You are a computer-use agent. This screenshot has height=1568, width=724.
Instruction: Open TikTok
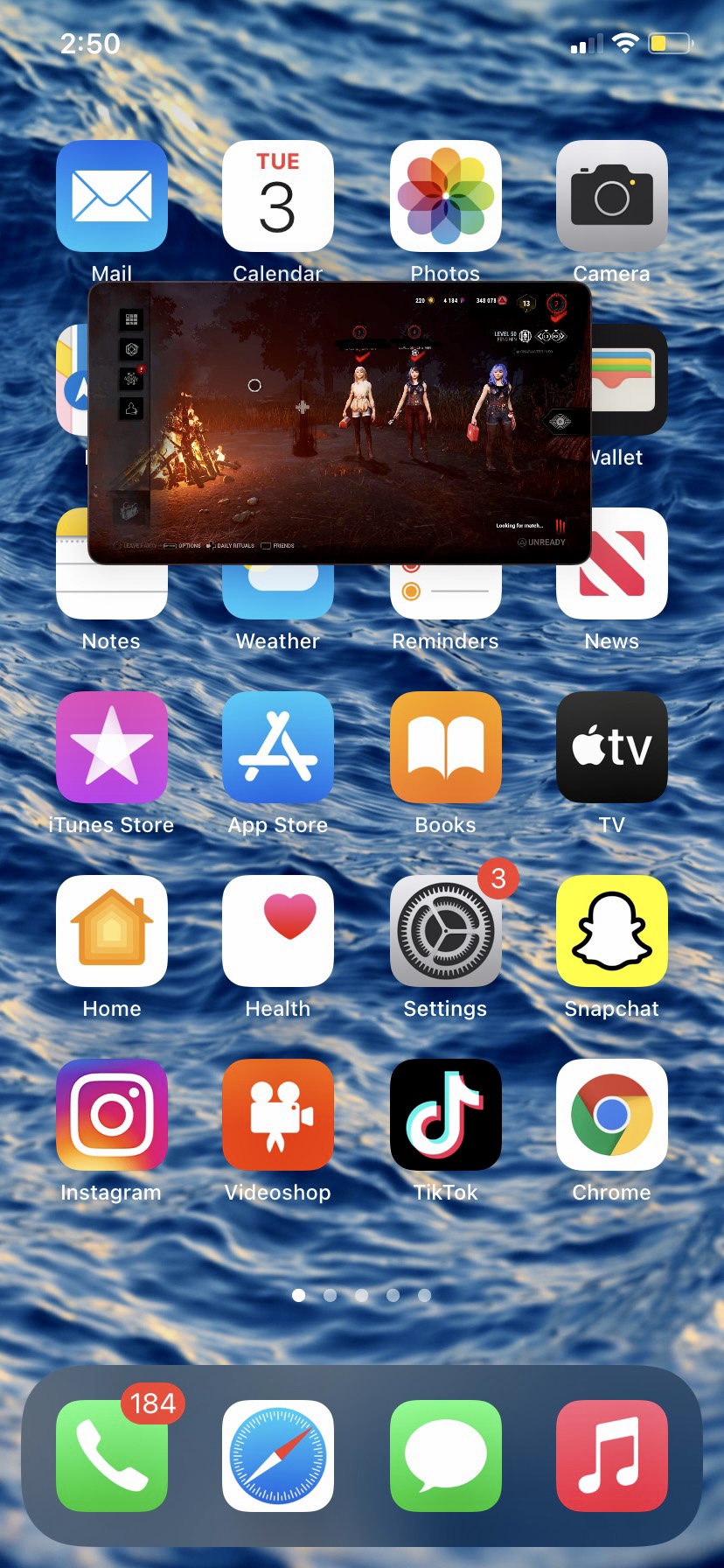click(445, 1115)
